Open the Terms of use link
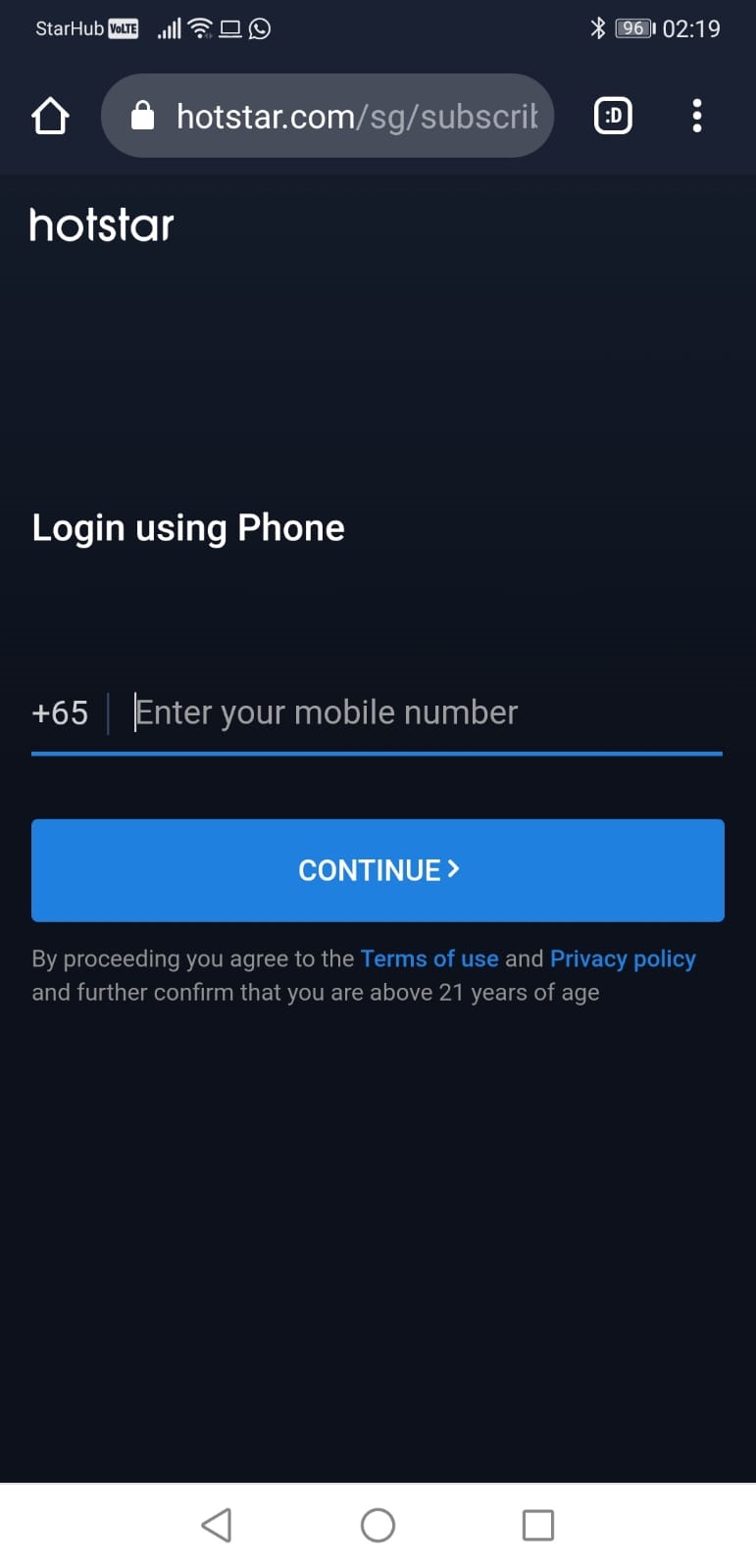This screenshot has height=1568, width=756. pyautogui.click(x=429, y=958)
